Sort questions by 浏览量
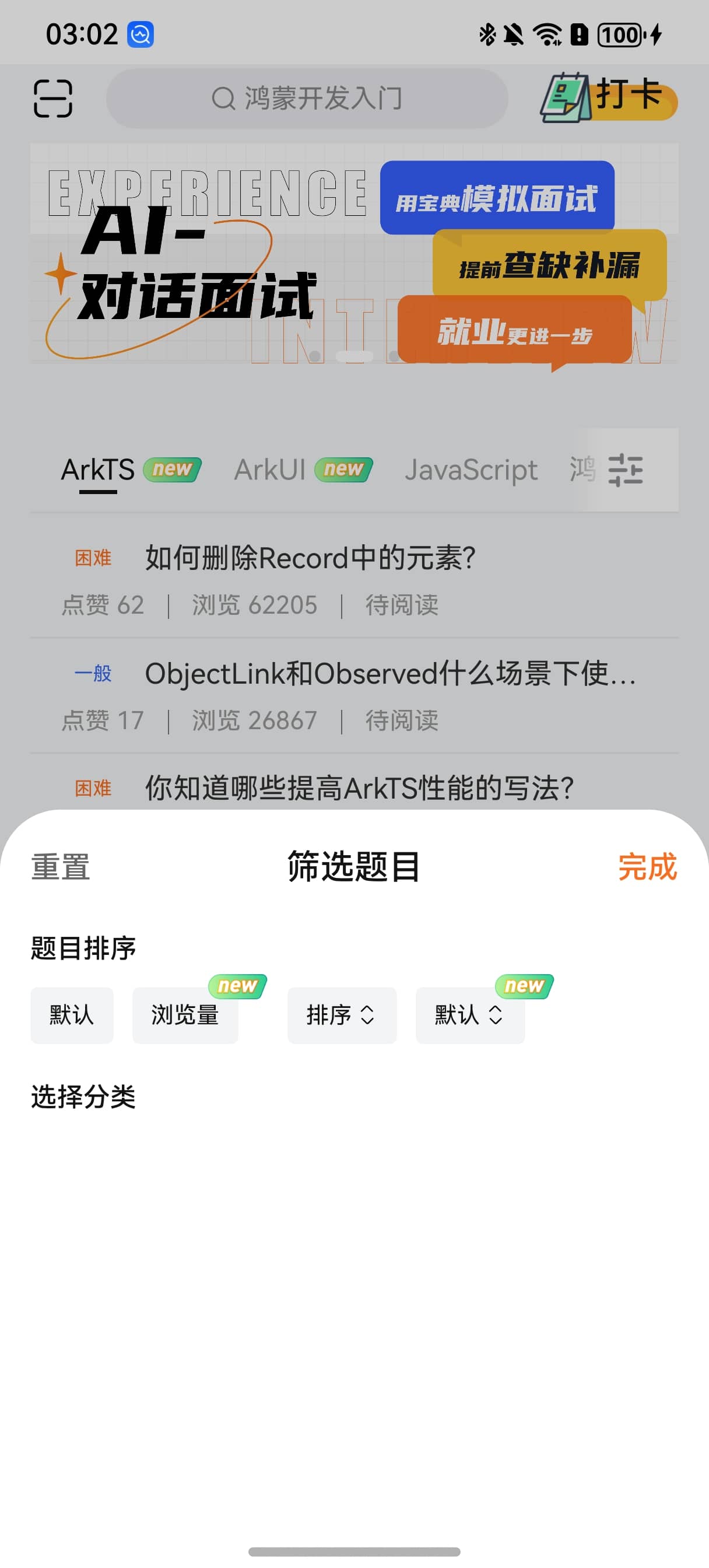This screenshot has width=709, height=1568. pyautogui.click(x=185, y=1014)
